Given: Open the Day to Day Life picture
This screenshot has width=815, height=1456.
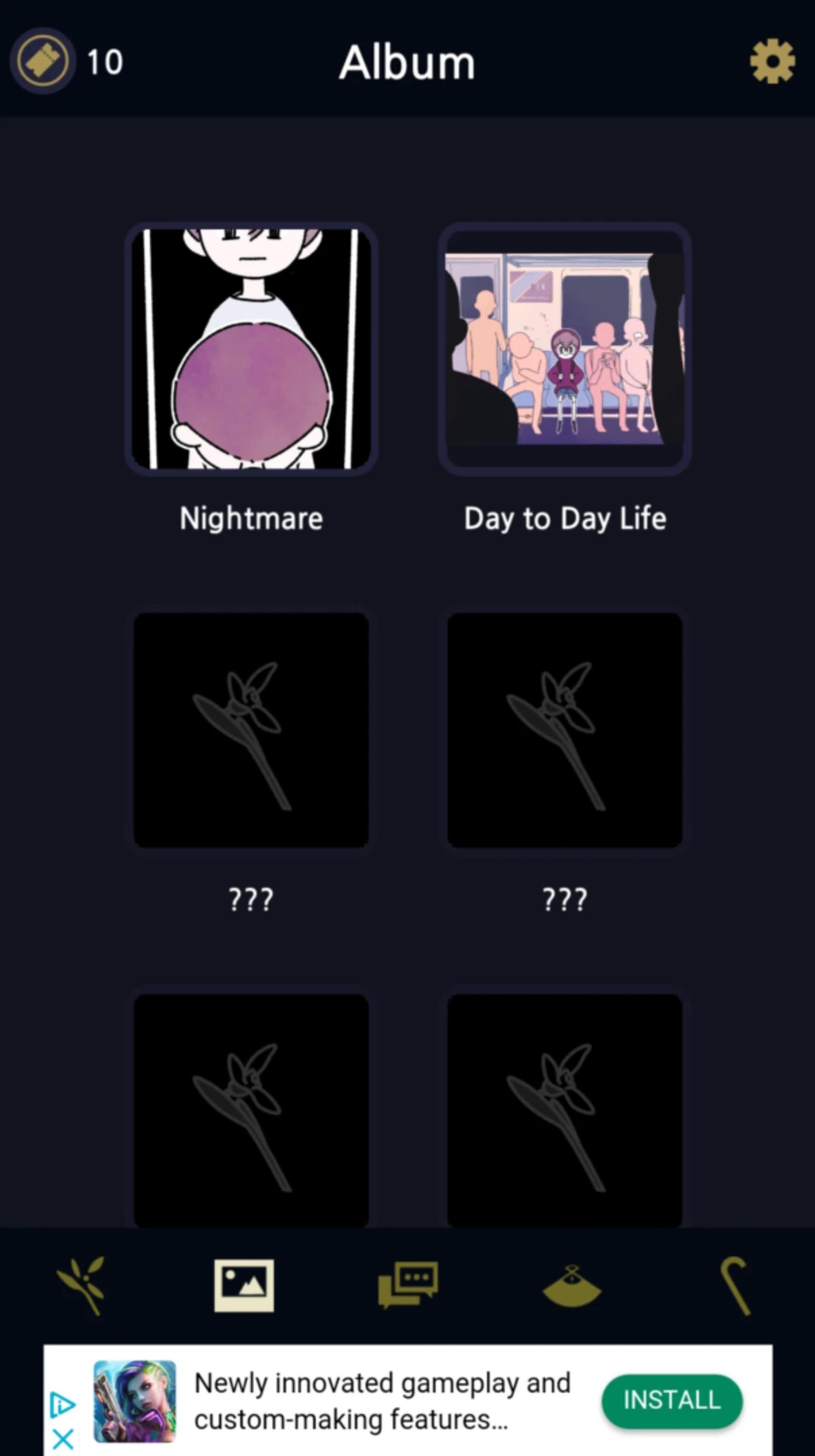Looking at the screenshot, I should [565, 349].
